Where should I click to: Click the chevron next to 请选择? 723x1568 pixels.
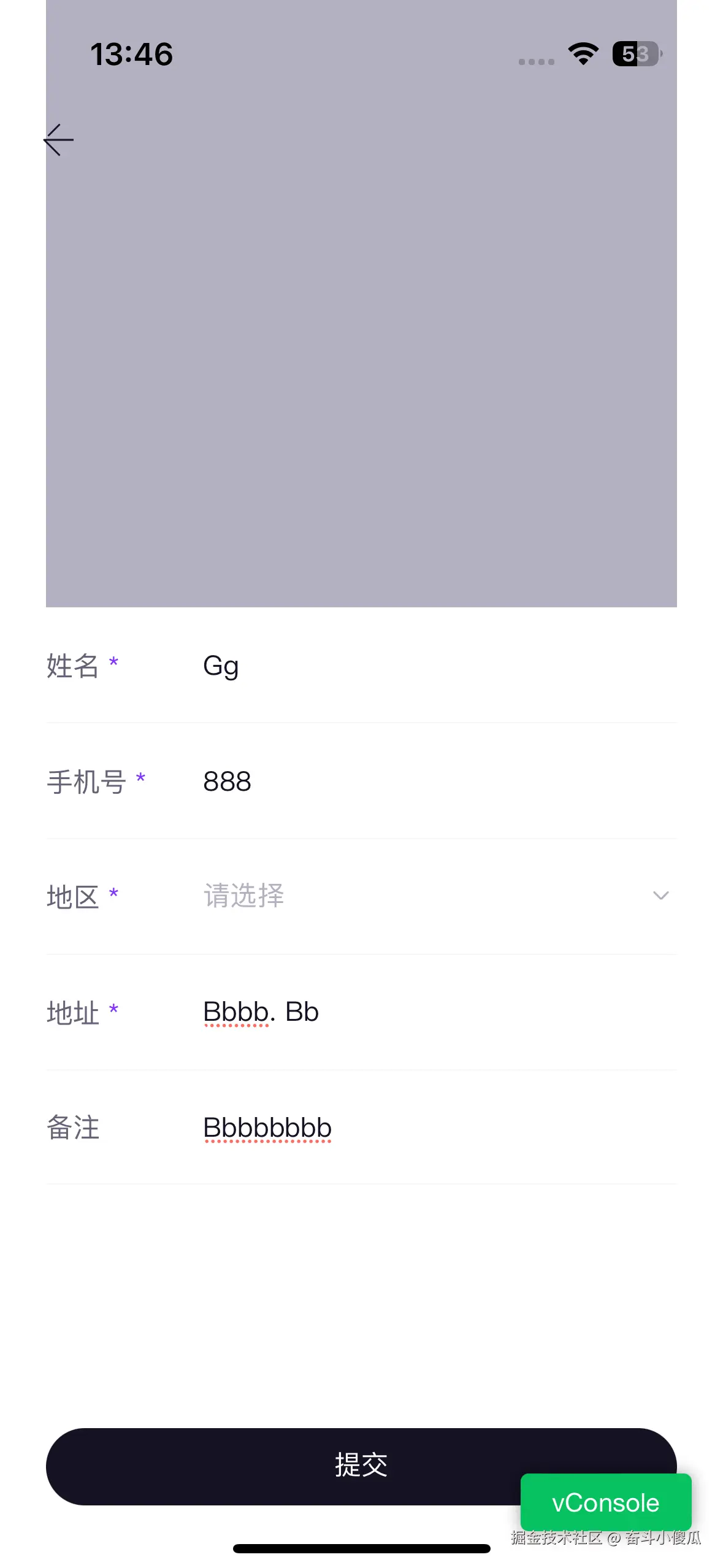(x=660, y=896)
